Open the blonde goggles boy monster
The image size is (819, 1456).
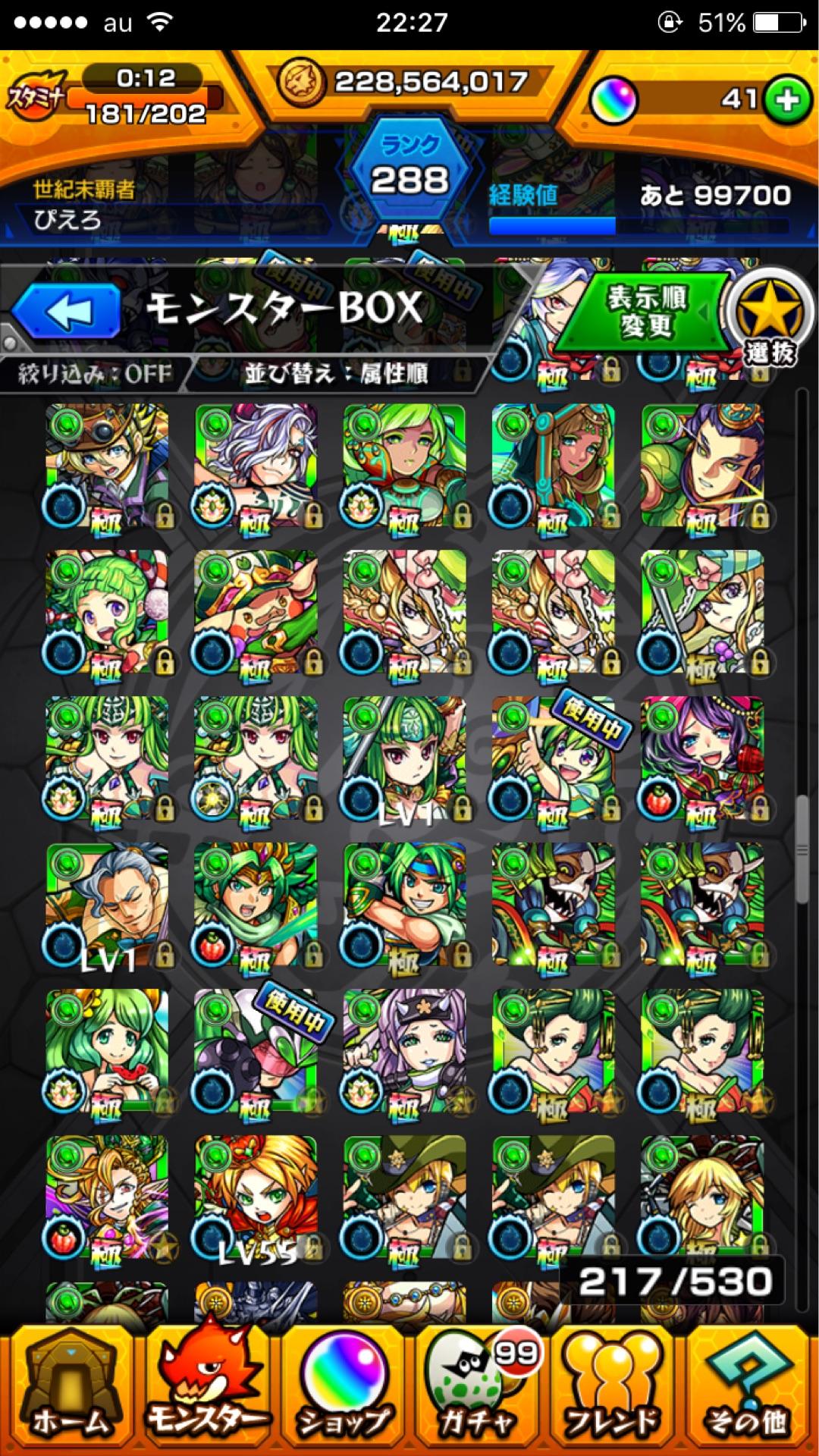(106, 466)
